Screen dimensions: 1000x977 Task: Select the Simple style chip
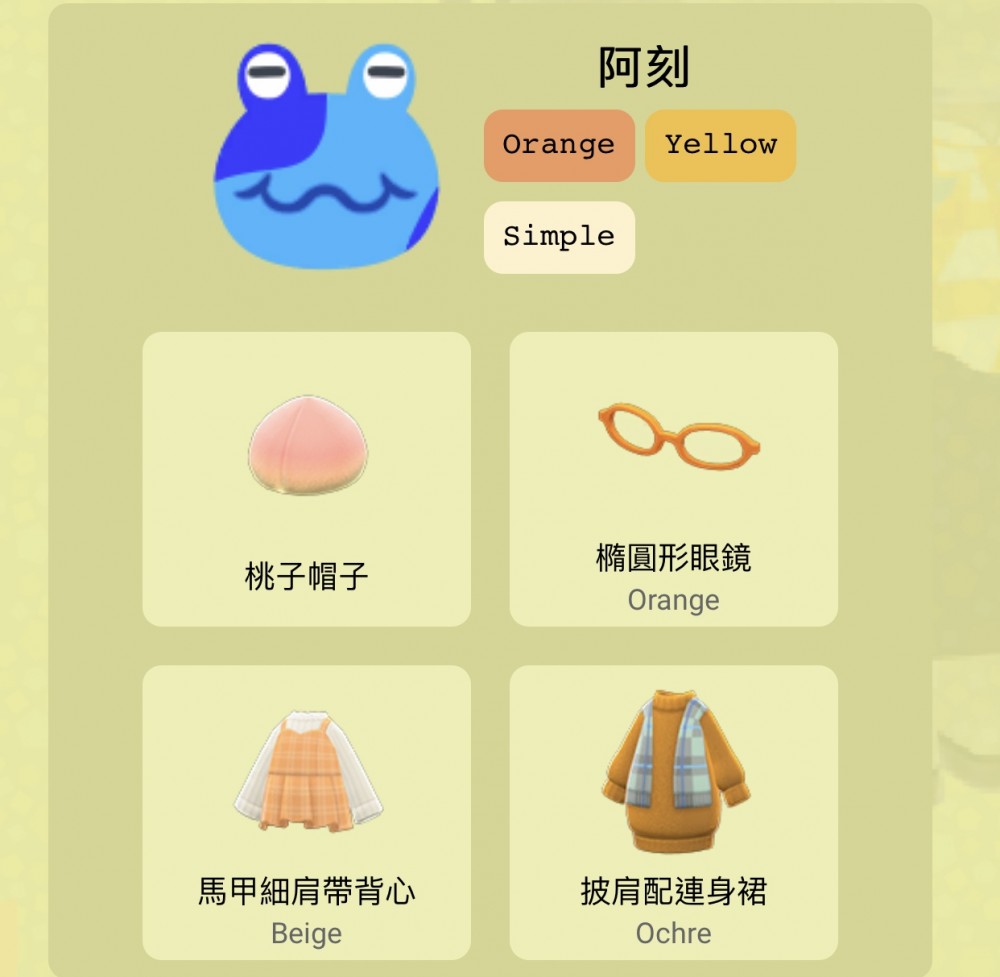[x=559, y=237]
